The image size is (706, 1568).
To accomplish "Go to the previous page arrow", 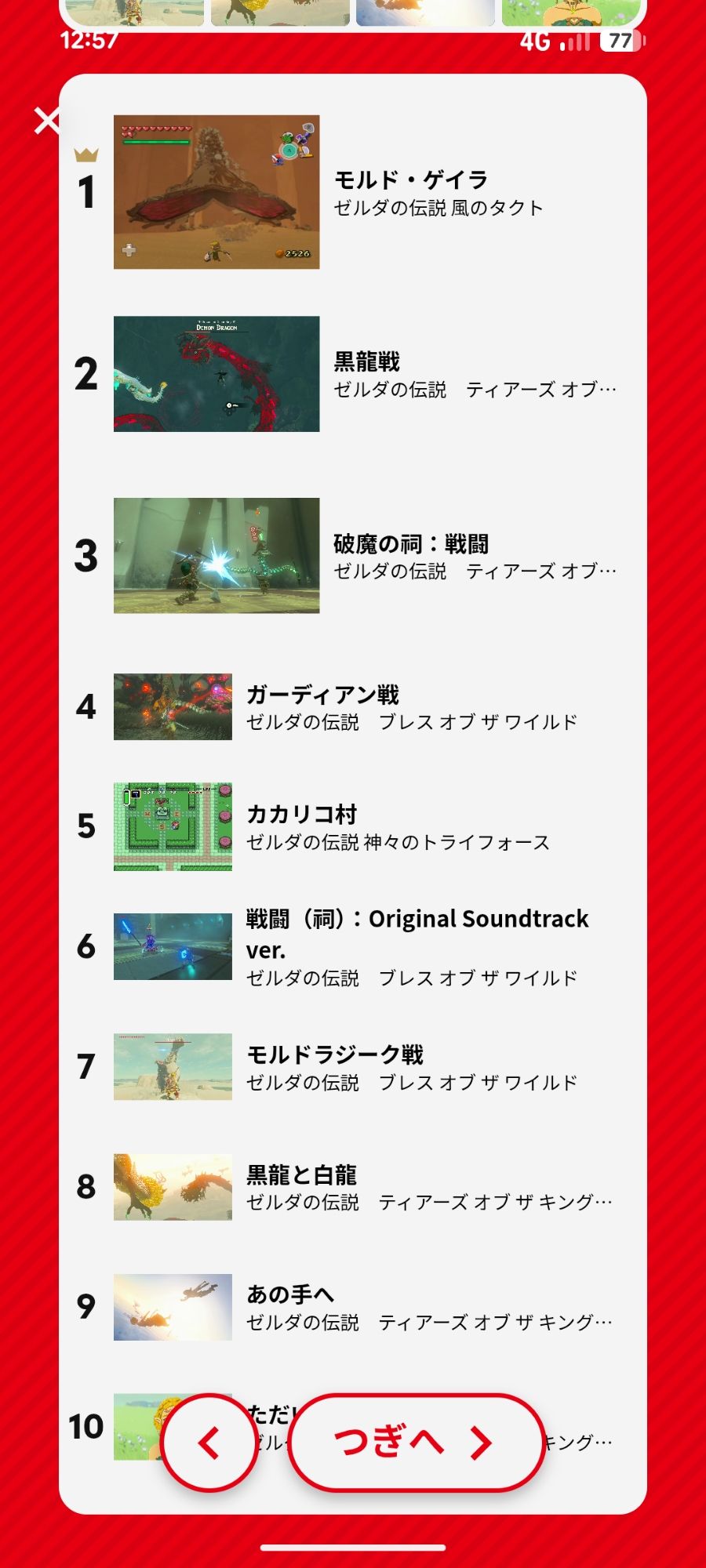I will click(209, 1443).
